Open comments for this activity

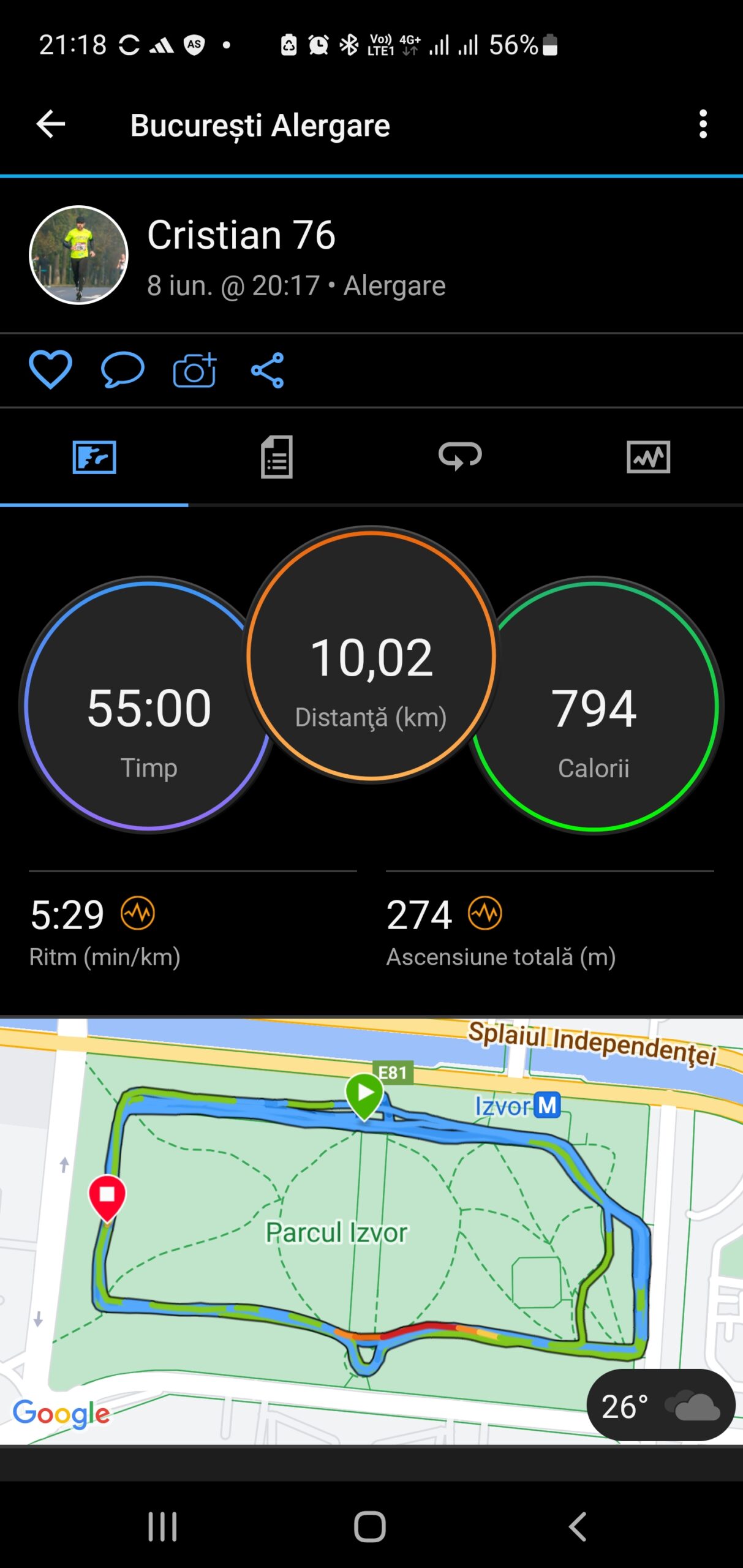tap(123, 370)
